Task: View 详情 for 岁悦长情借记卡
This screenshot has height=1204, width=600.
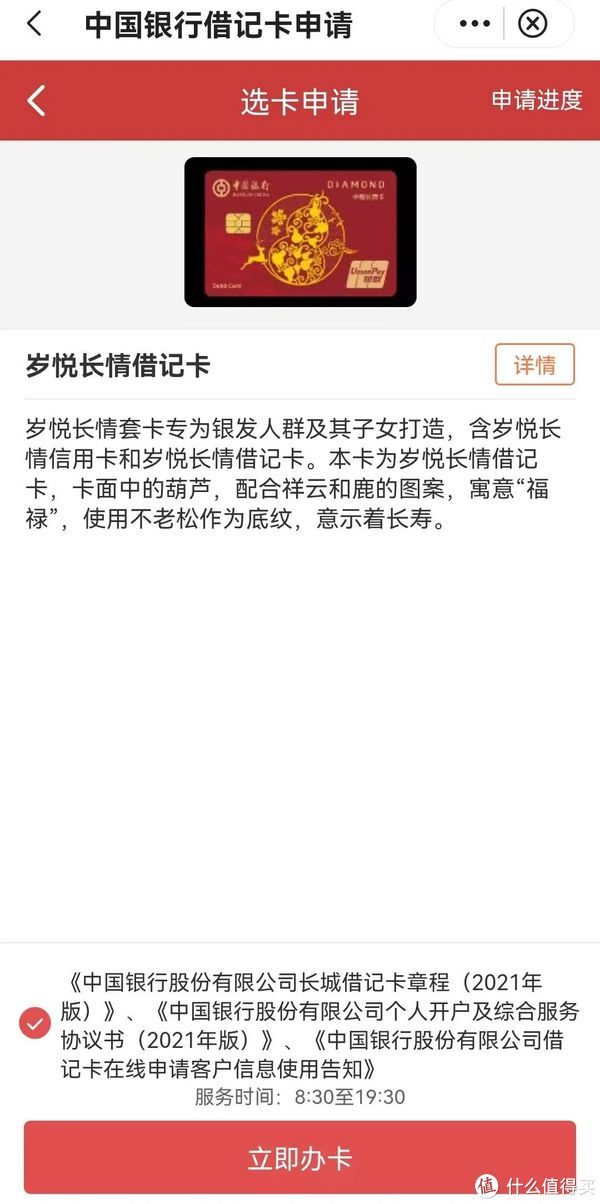Action: click(x=534, y=365)
